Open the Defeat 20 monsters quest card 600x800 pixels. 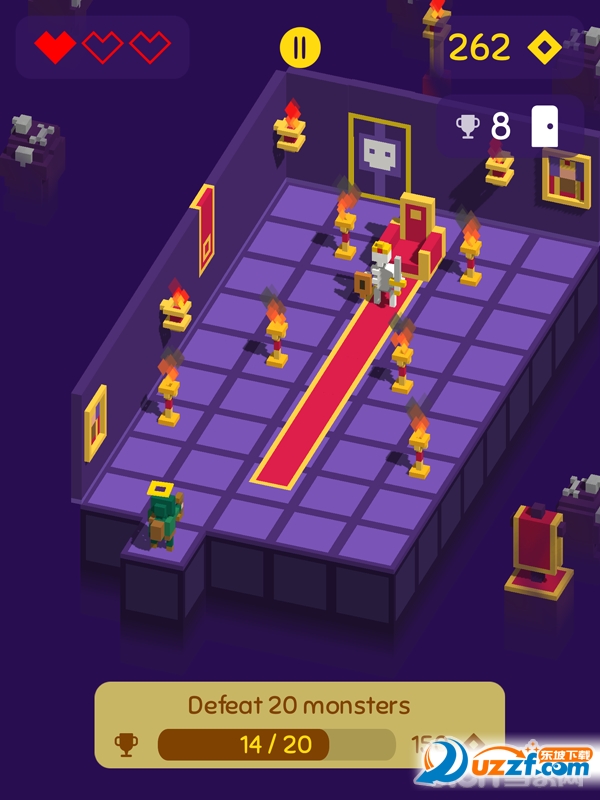click(298, 725)
